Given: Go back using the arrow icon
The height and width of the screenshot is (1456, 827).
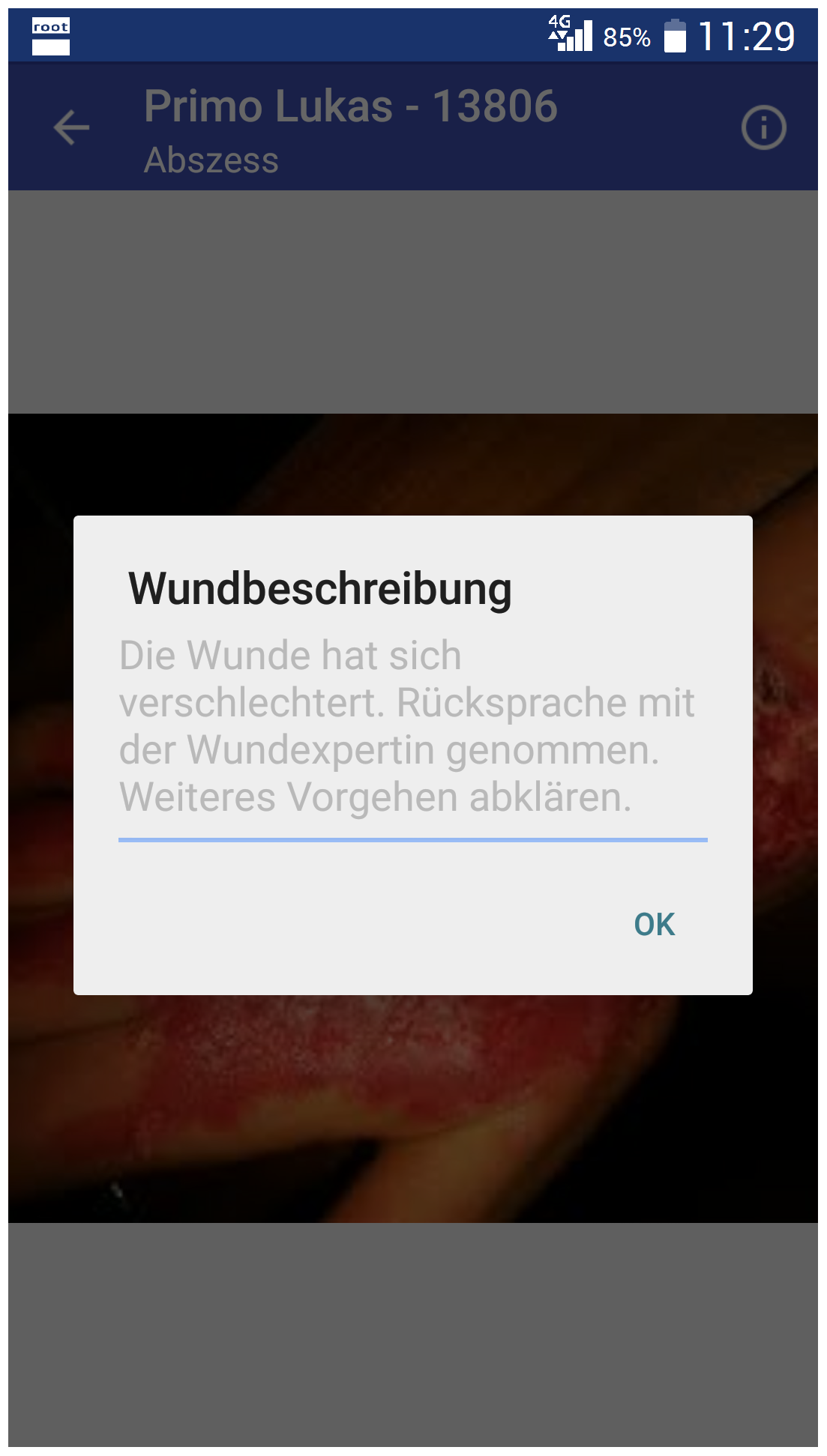Looking at the screenshot, I should pos(72,127).
